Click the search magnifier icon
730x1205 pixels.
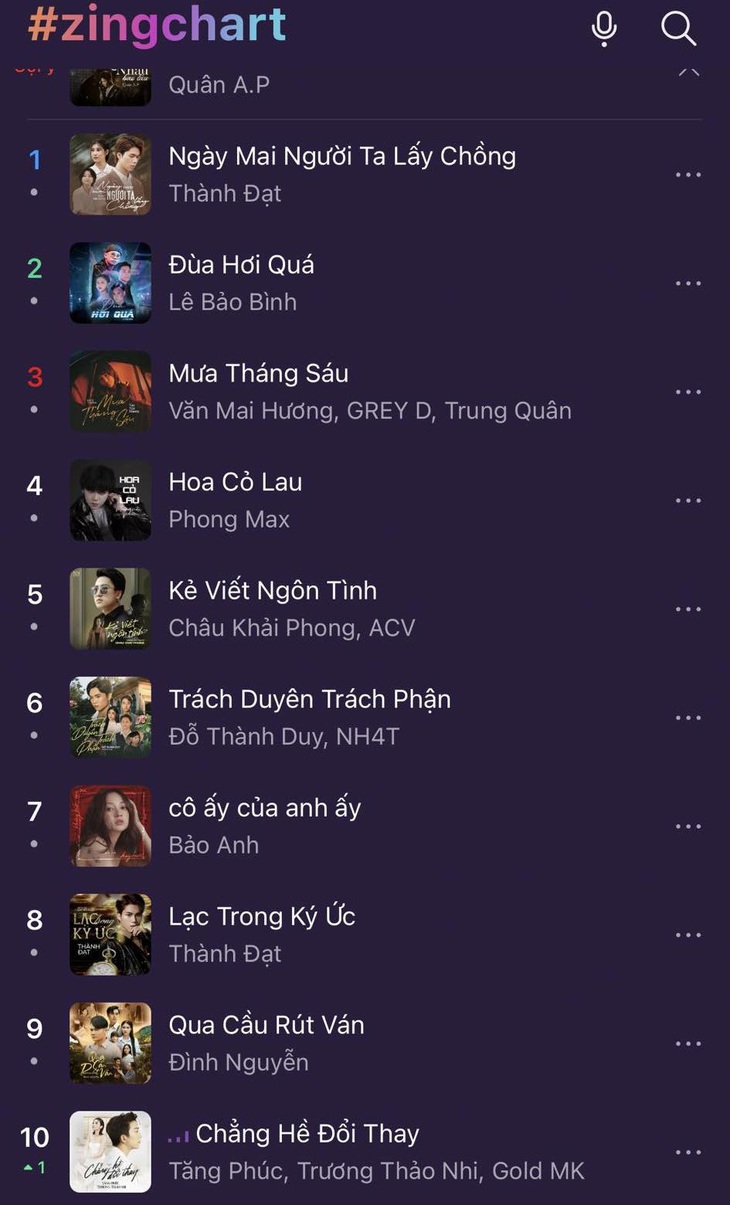tap(679, 29)
